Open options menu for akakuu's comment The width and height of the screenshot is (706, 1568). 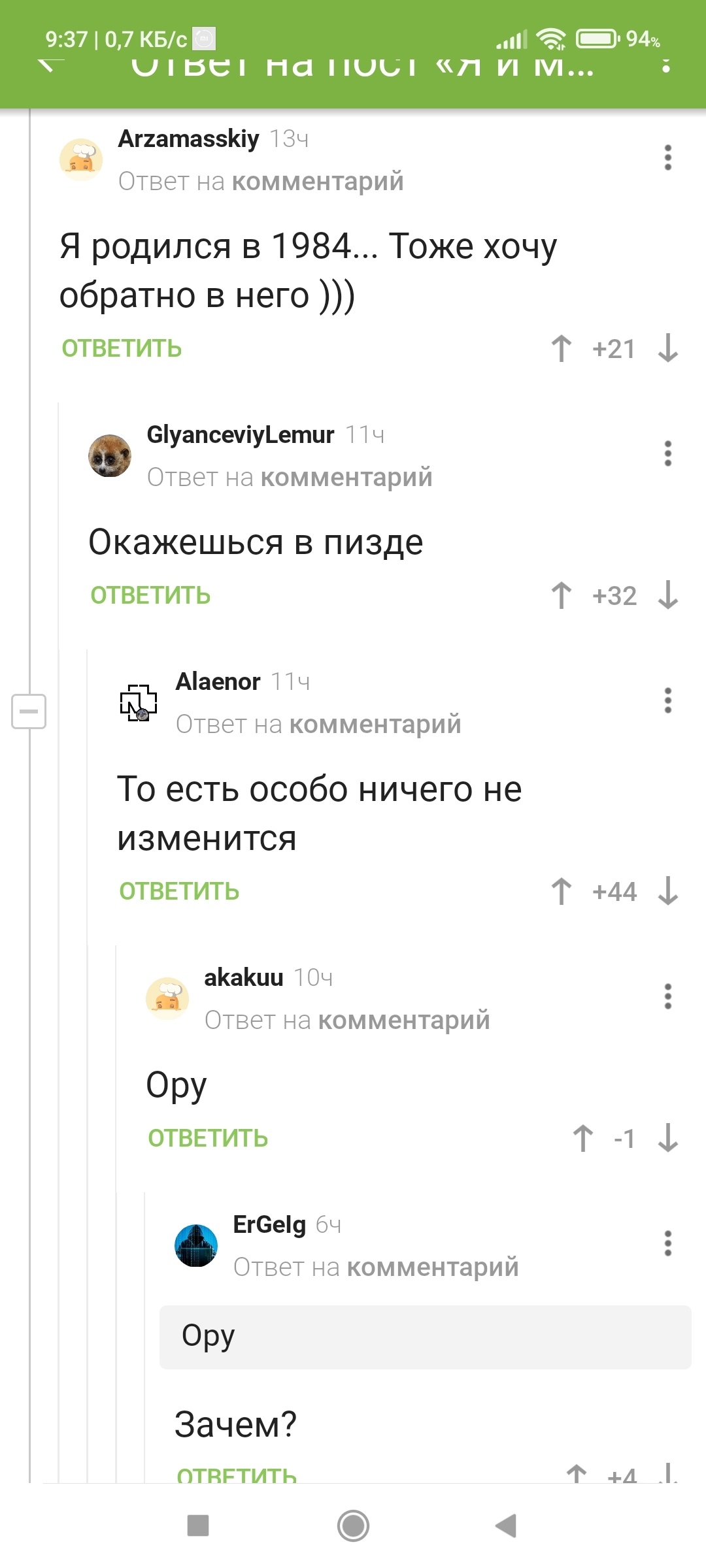point(667,996)
